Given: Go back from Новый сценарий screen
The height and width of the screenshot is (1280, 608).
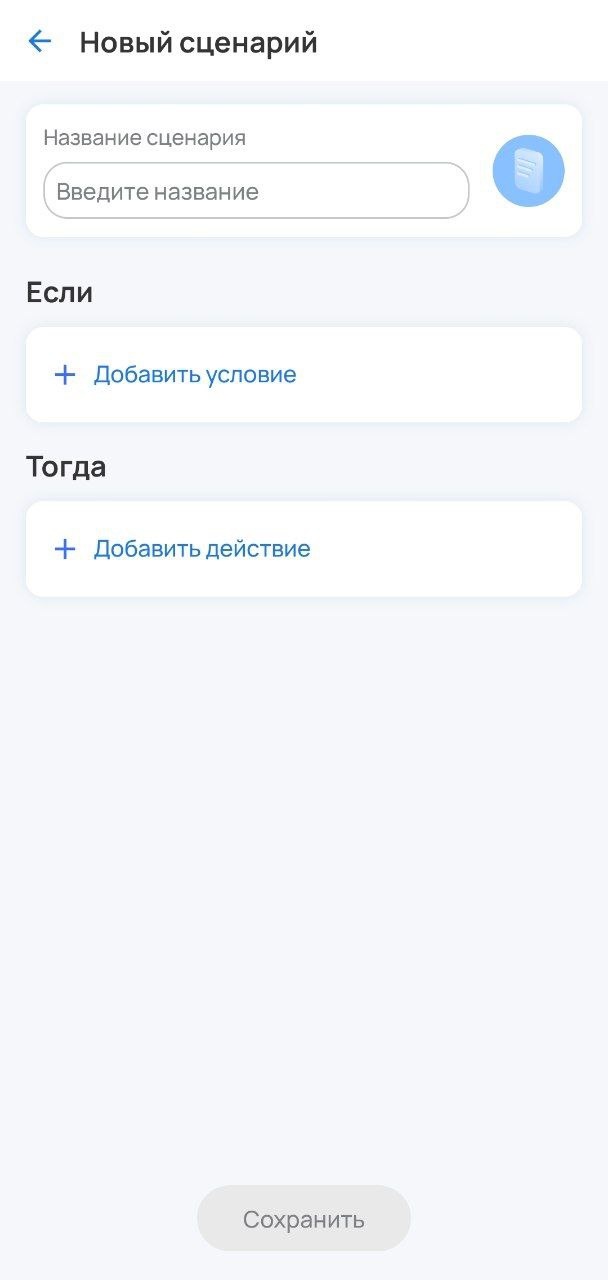Looking at the screenshot, I should [x=39, y=42].
